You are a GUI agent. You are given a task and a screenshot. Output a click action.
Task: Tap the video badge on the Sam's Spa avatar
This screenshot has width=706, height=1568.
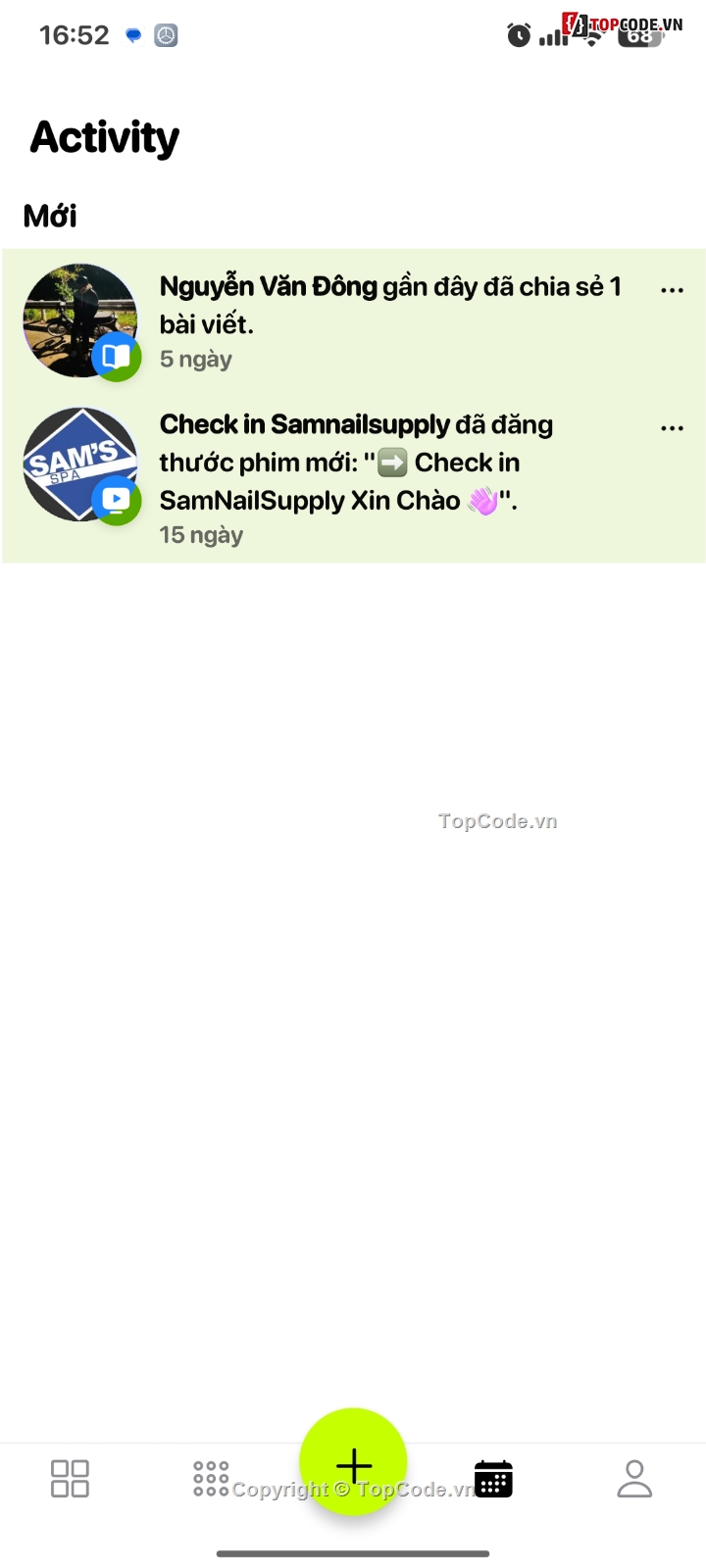(x=116, y=500)
